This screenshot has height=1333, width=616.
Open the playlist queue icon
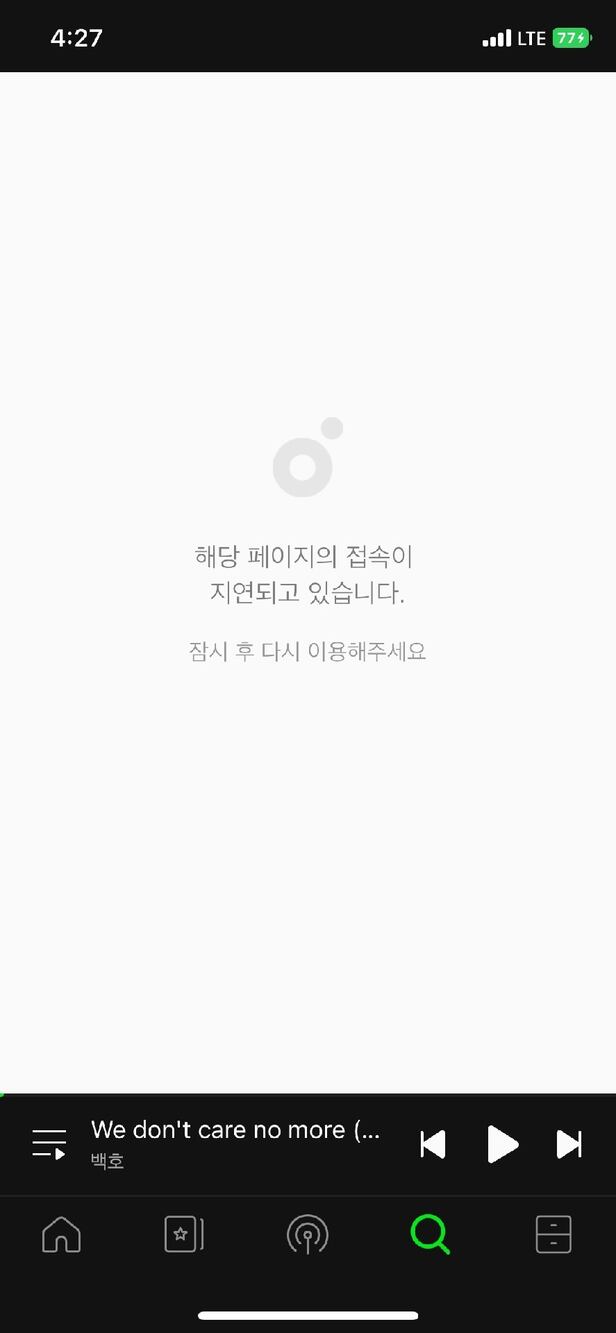click(49, 1144)
